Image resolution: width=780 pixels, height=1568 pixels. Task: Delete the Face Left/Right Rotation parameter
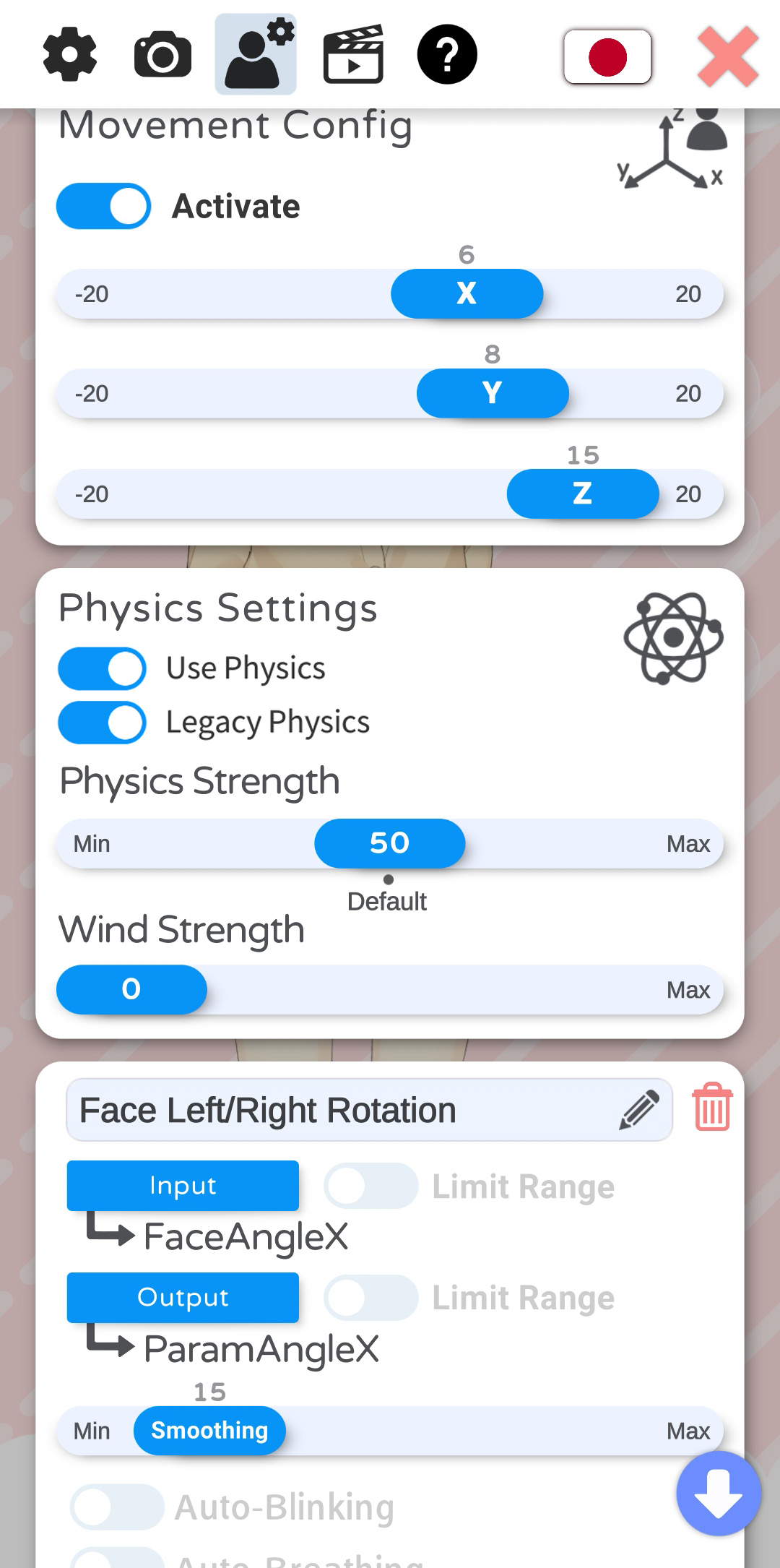(x=712, y=1107)
